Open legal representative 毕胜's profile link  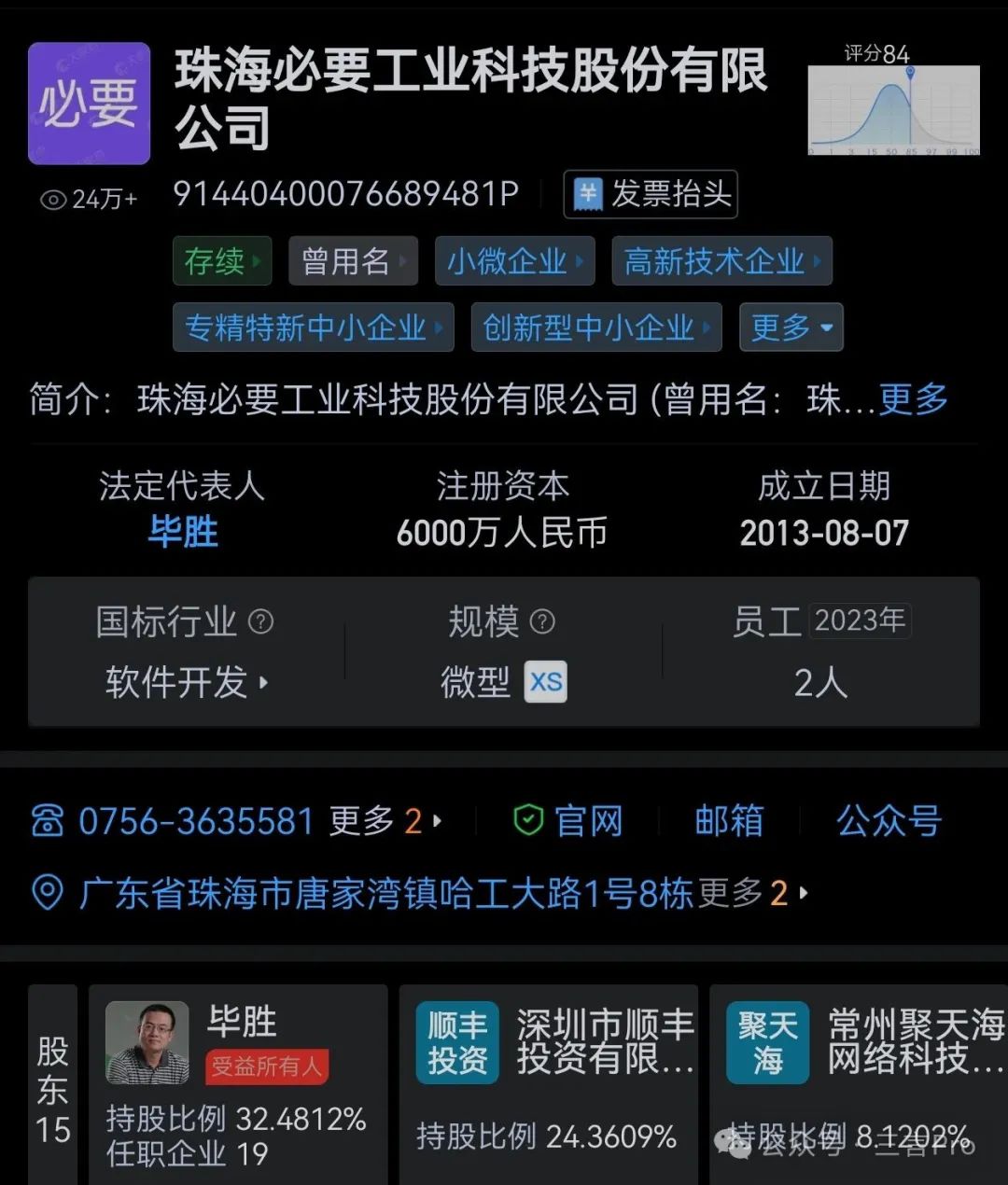(x=183, y=532)
